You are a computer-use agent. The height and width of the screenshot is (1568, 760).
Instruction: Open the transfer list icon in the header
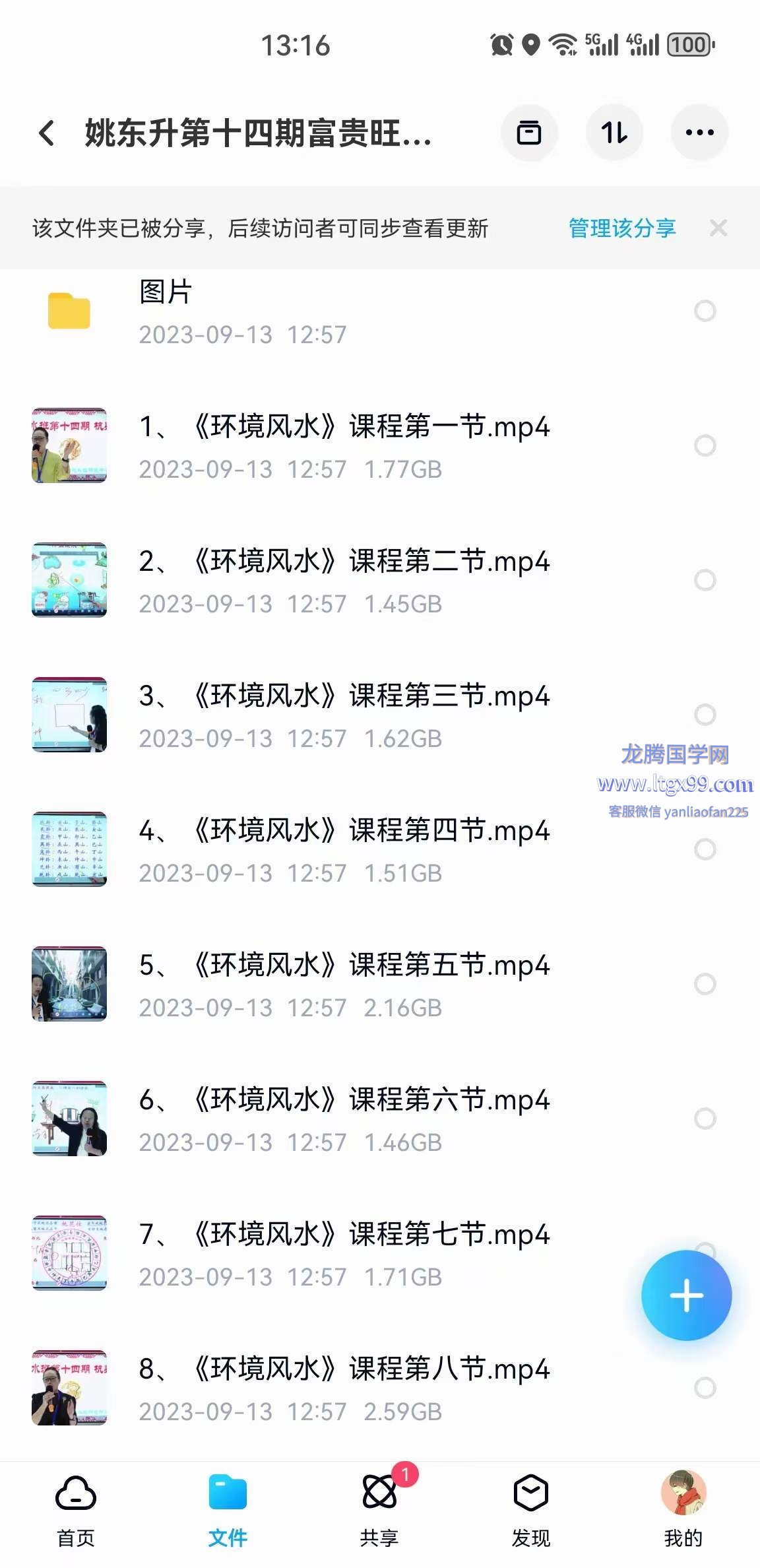[529, 133]
